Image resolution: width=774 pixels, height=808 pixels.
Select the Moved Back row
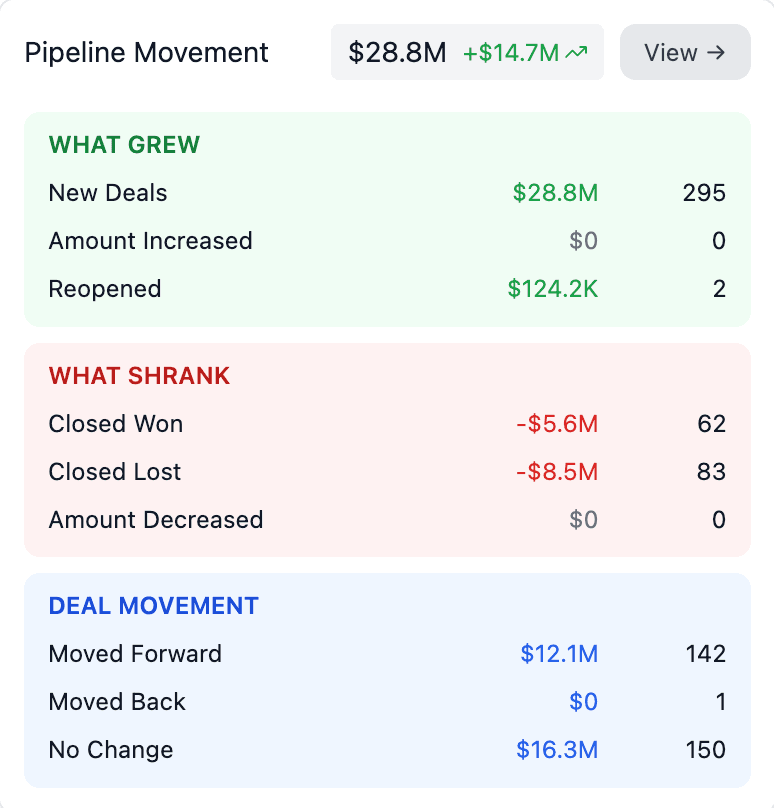(117, 702)
